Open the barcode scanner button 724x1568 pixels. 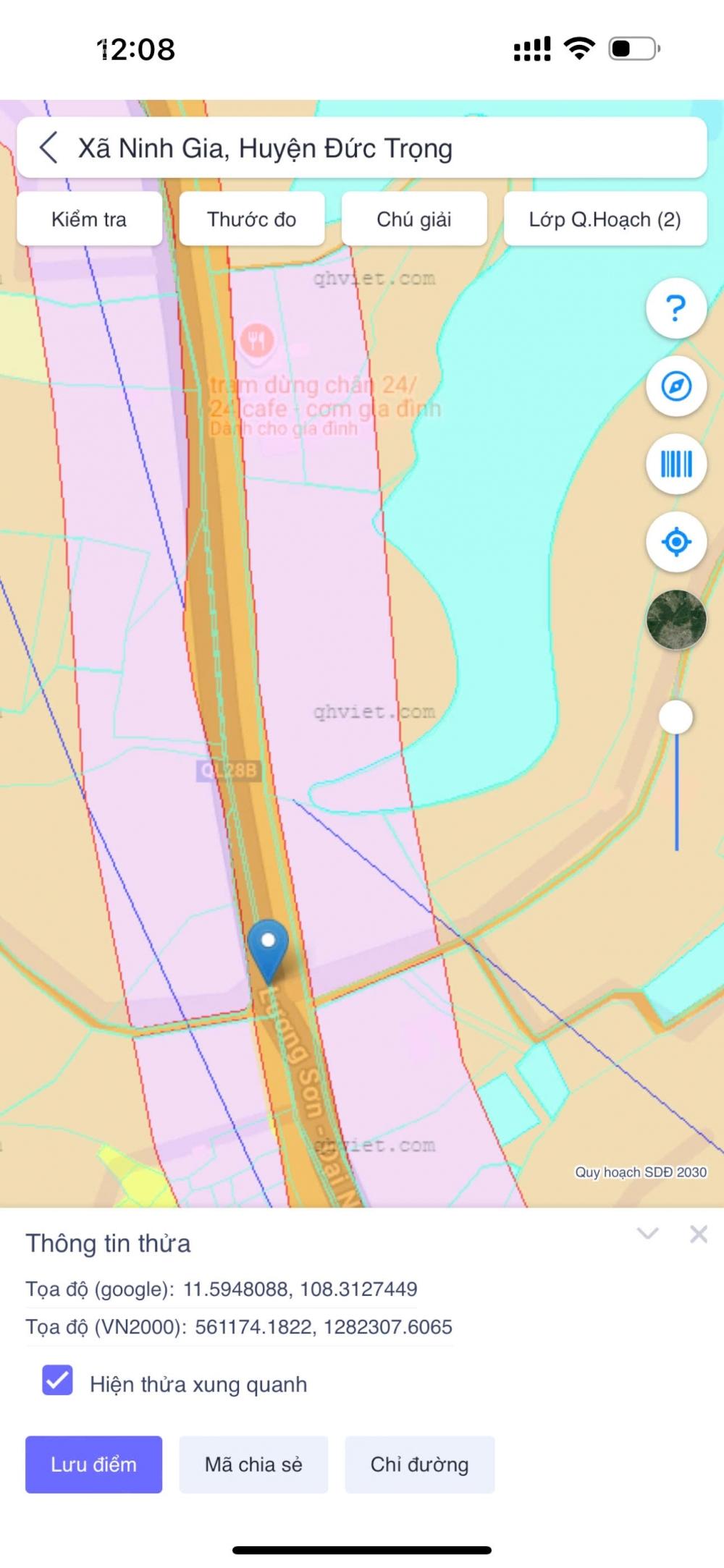pyautogui.click(x=675, y=464)
